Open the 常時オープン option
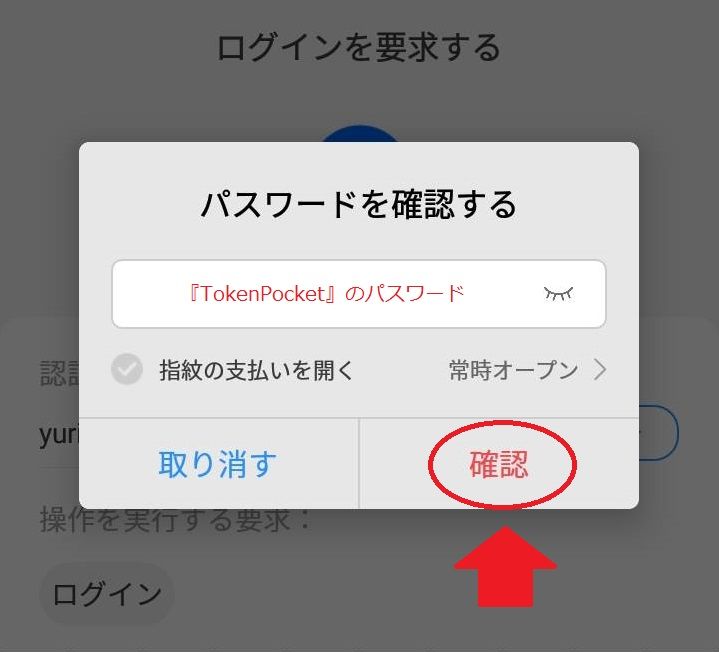 coord(527,370)
